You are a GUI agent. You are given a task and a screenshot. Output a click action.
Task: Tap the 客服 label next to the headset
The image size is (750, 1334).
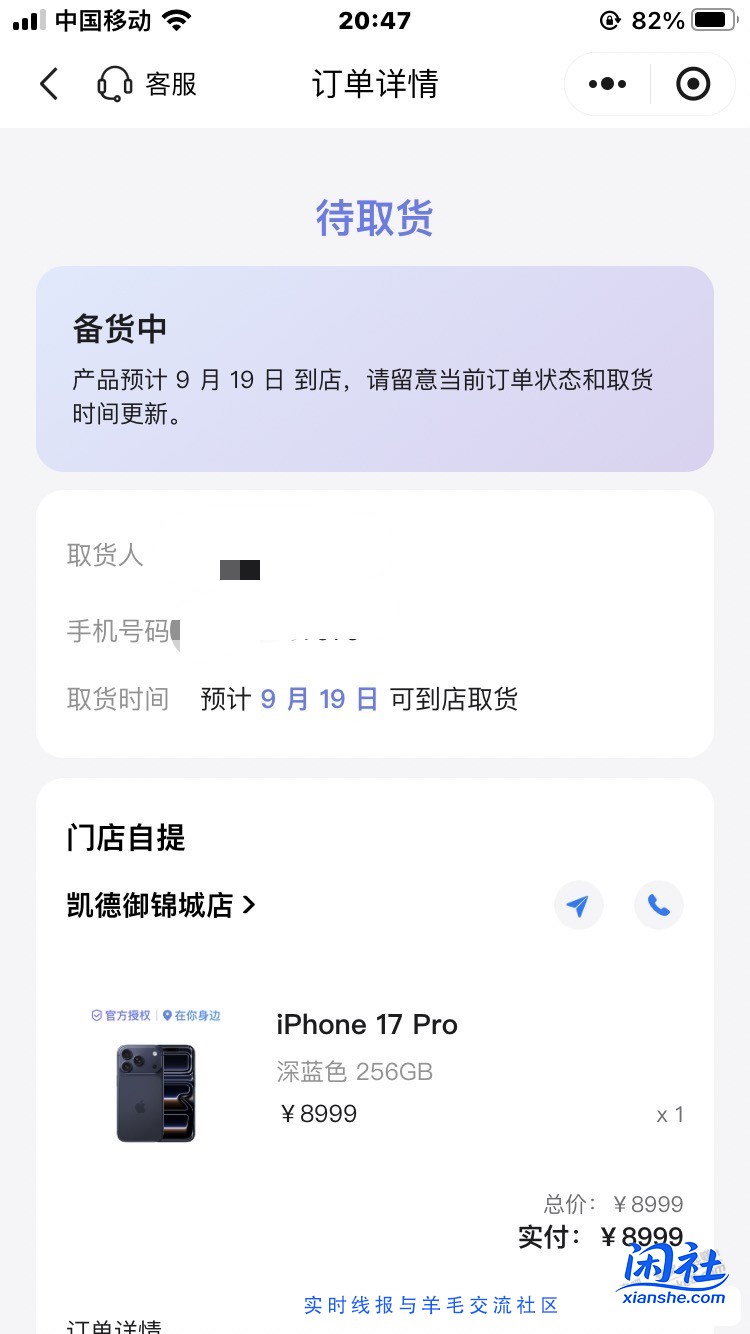click(x=168, y=84)
